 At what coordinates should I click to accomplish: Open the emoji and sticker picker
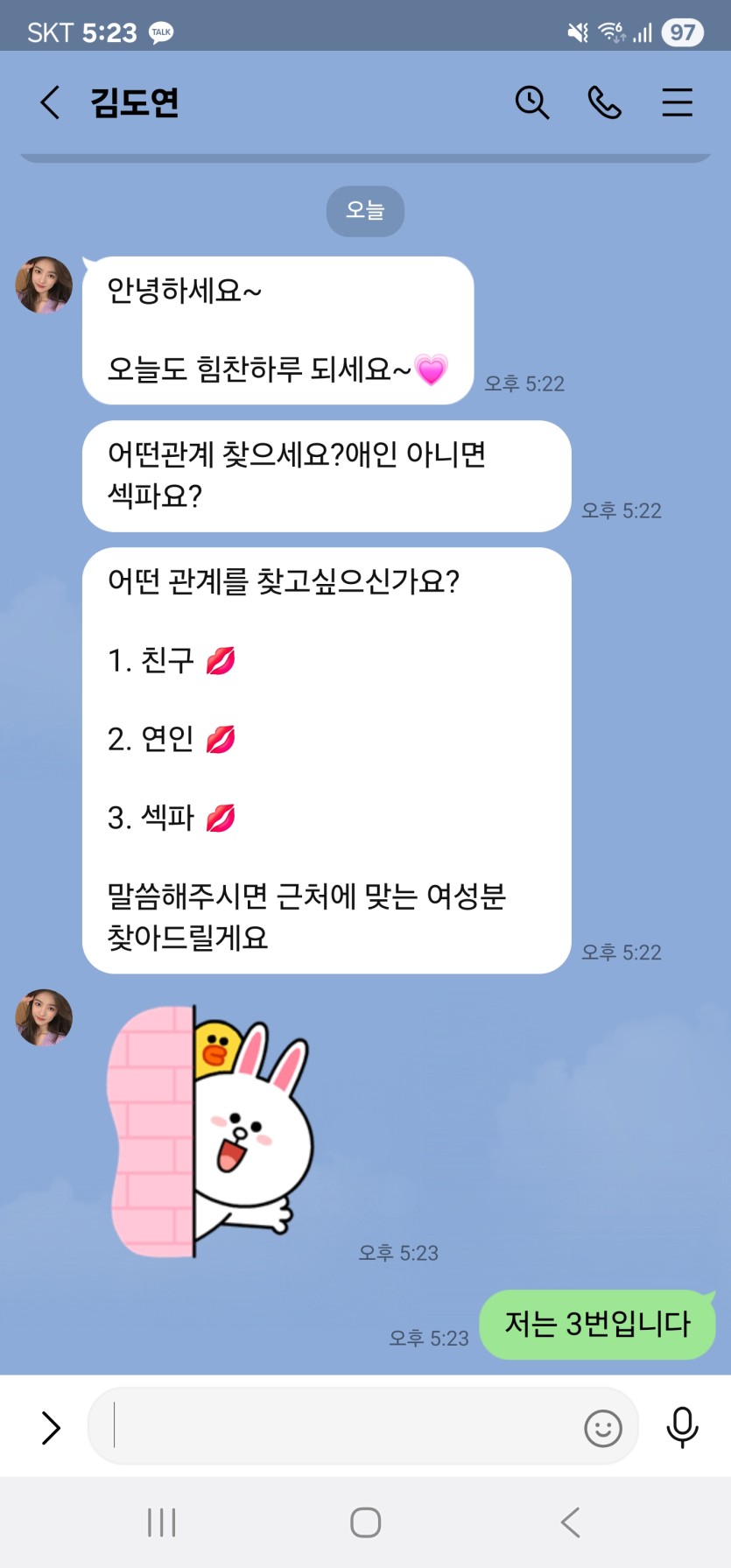click(x=603, y=1429)
